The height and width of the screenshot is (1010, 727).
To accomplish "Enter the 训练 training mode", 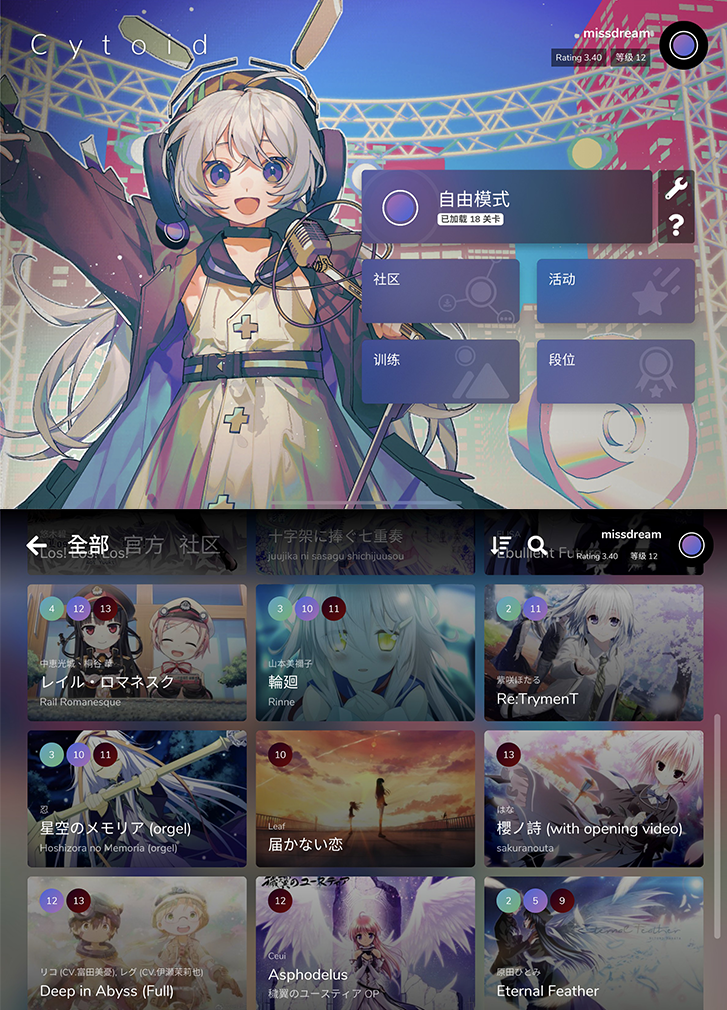I will (x=440, y=371).
